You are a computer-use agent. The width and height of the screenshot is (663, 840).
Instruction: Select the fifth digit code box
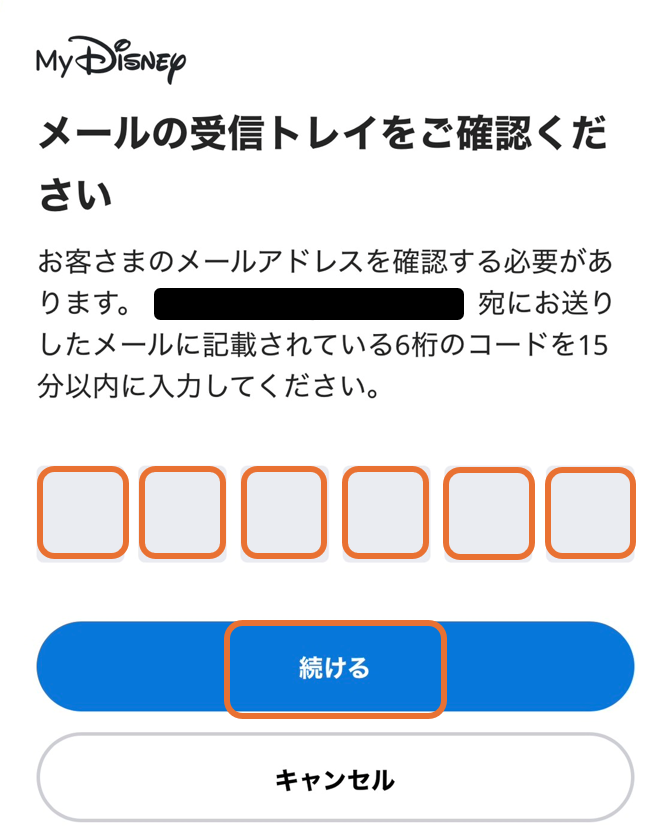tap(488, 513)
